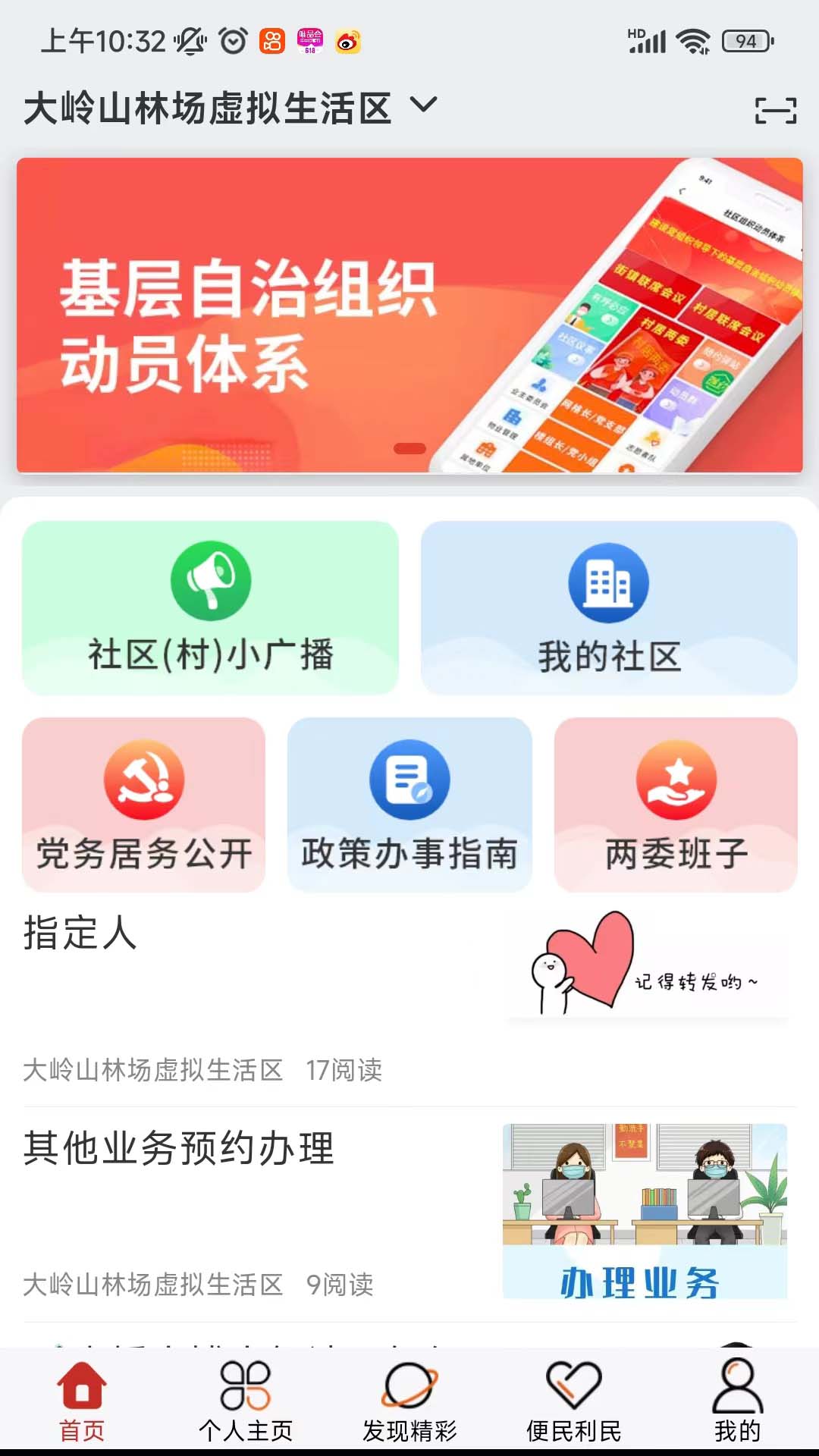Switch to the 我的 tab

pyautogui.click(x=737, y=1403)
